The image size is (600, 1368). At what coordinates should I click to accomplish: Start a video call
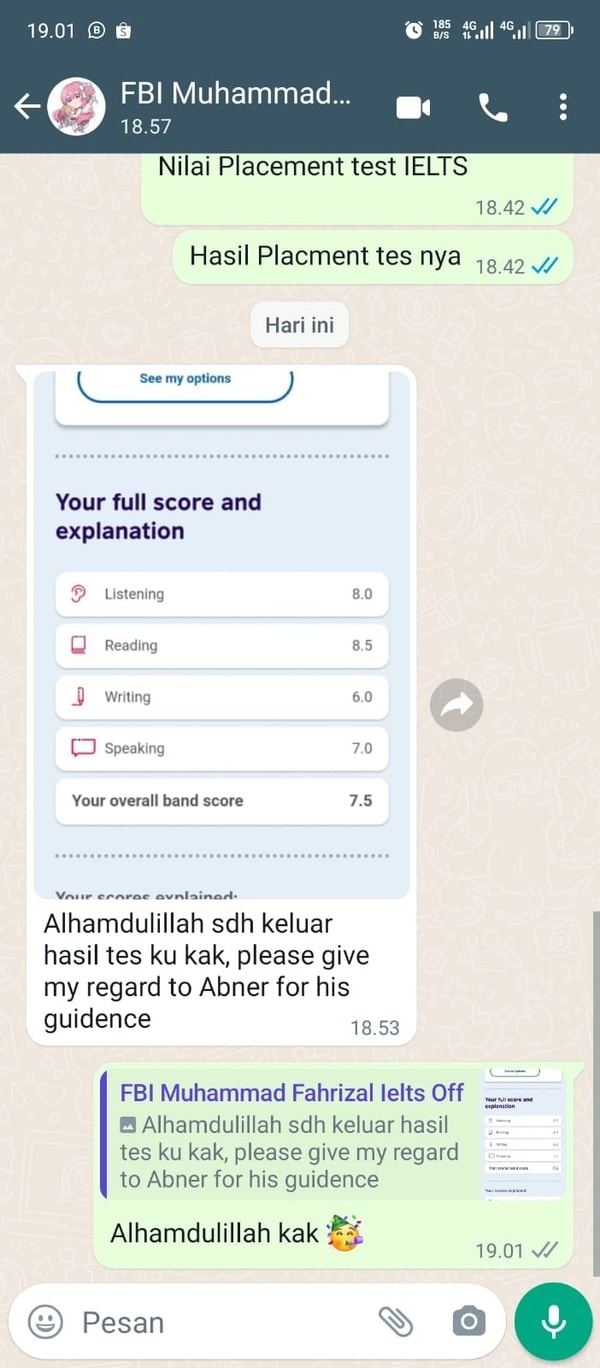(413, 107)
